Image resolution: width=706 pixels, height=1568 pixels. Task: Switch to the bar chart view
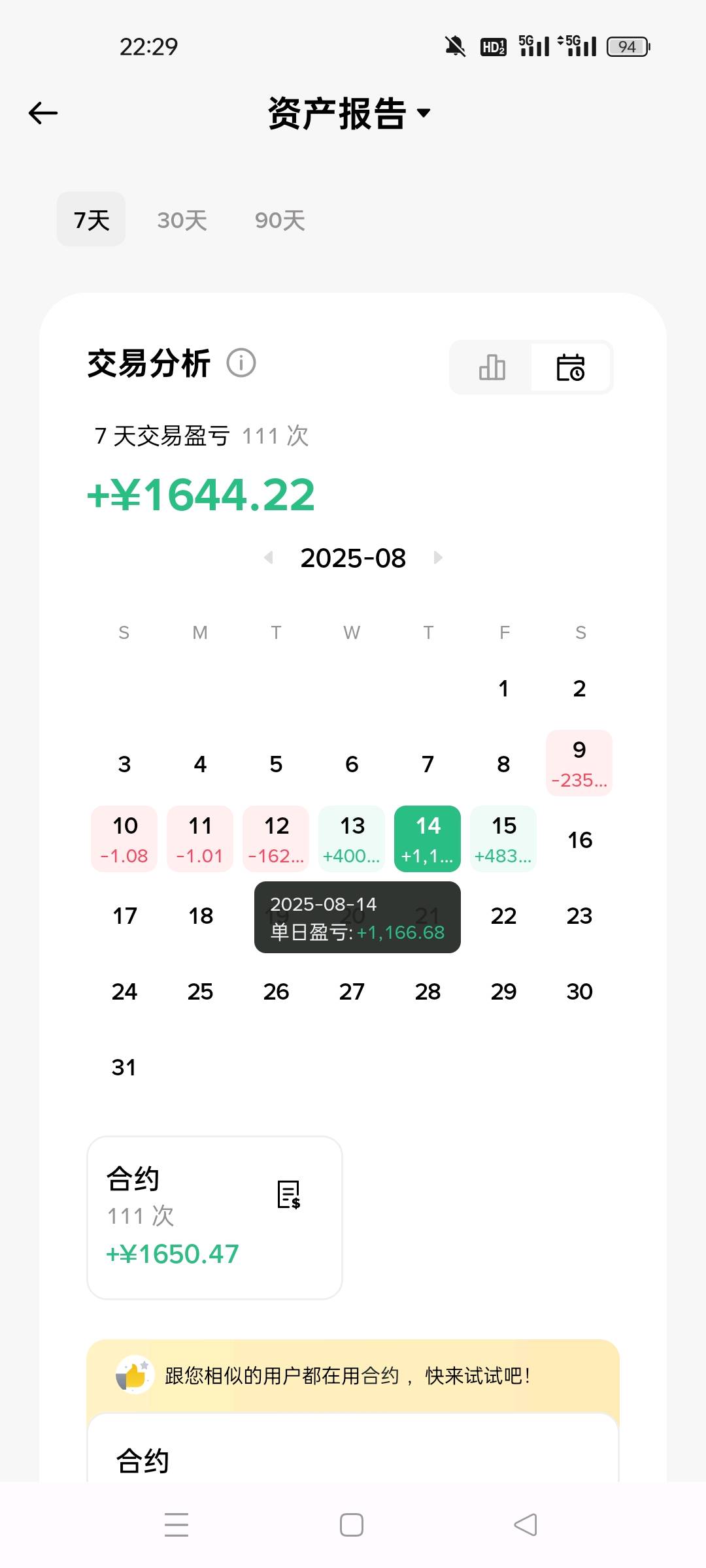[x=492, y=367]
